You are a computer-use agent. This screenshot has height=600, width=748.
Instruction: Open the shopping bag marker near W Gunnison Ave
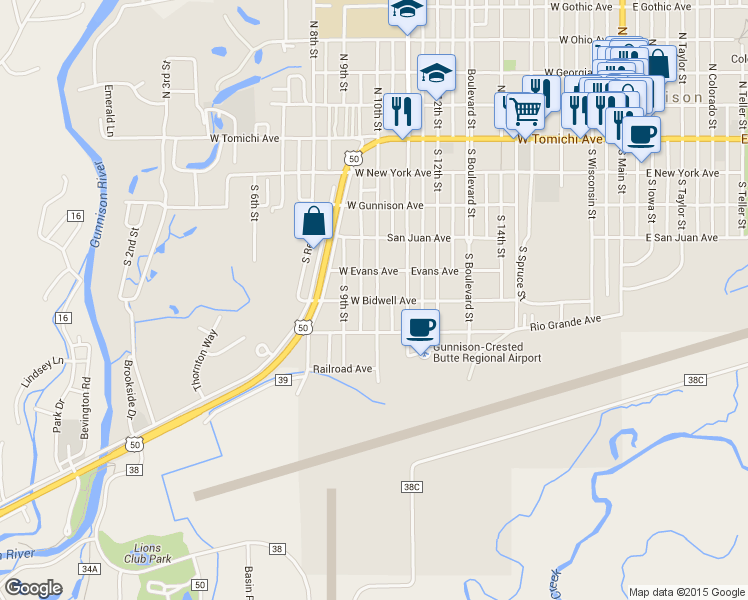[313, 222]
